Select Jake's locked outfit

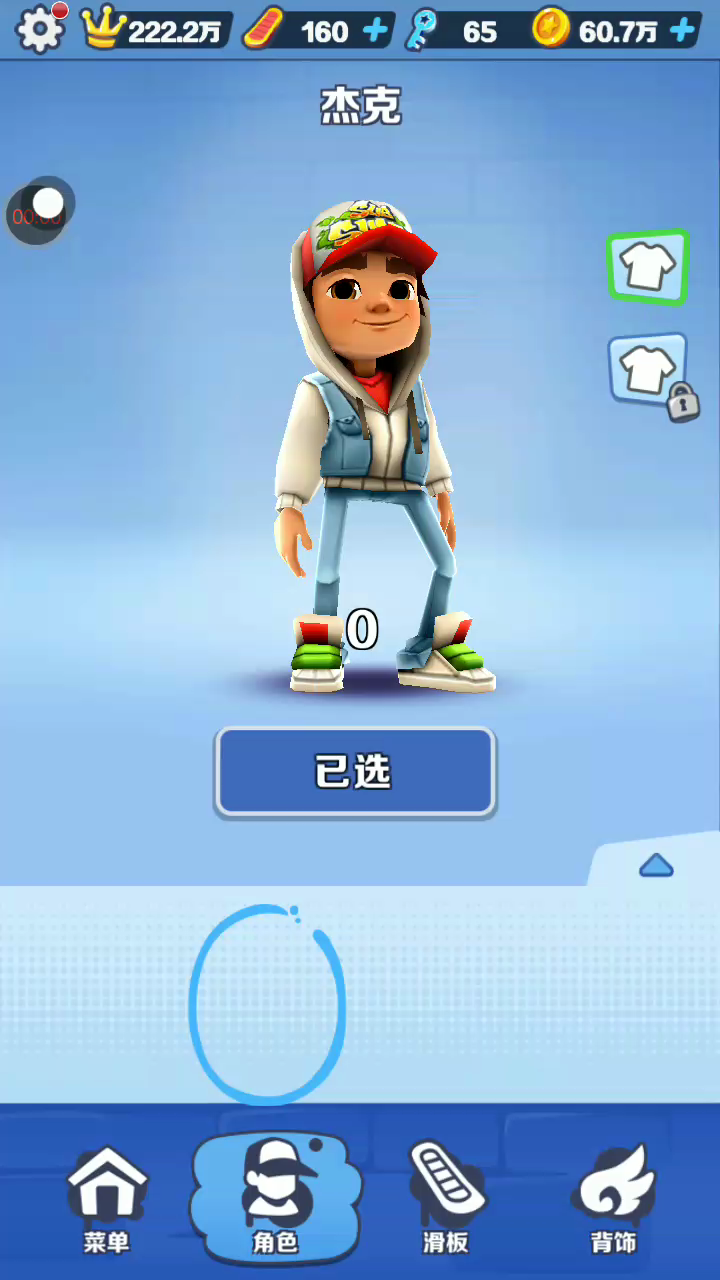(648, 372)
